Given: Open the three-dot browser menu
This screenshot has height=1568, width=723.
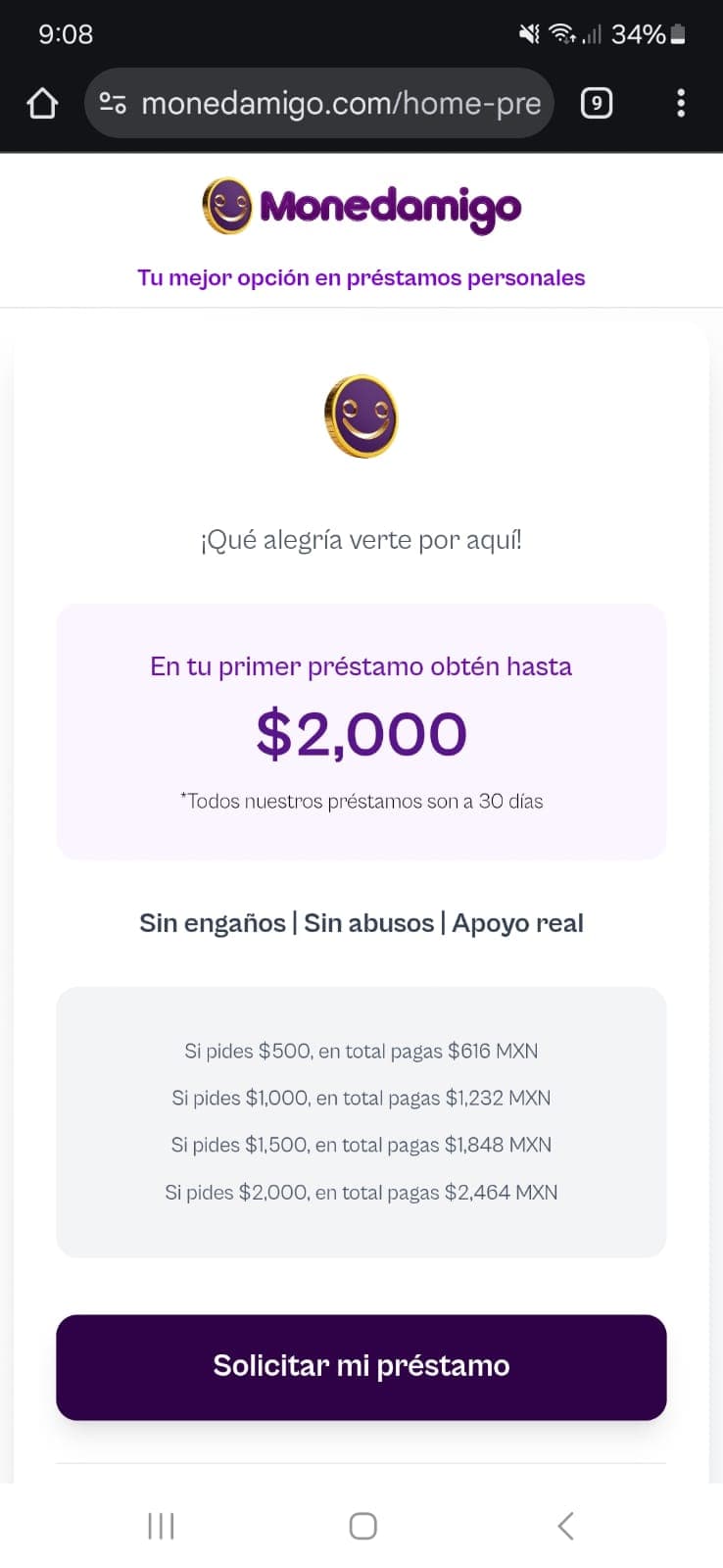Looking at the screenshot, I should [x=681, y=102].
